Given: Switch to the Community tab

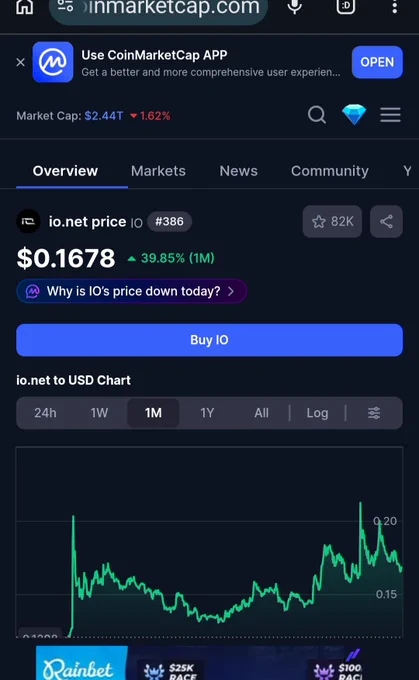Looking at the screenshot, I should click(x=330, y=171).
